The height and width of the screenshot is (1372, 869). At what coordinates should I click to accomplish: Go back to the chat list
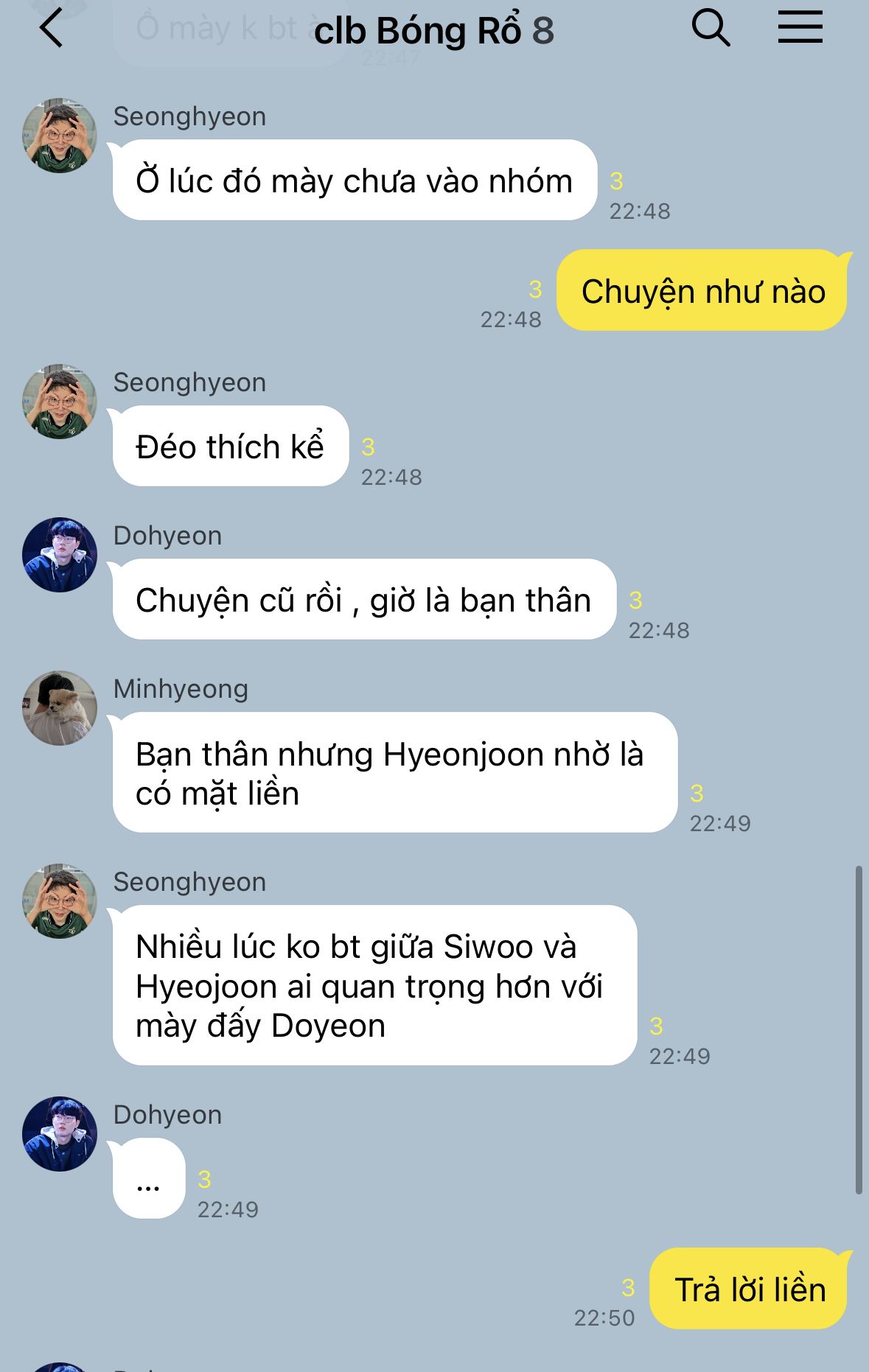tap(51, 29)
